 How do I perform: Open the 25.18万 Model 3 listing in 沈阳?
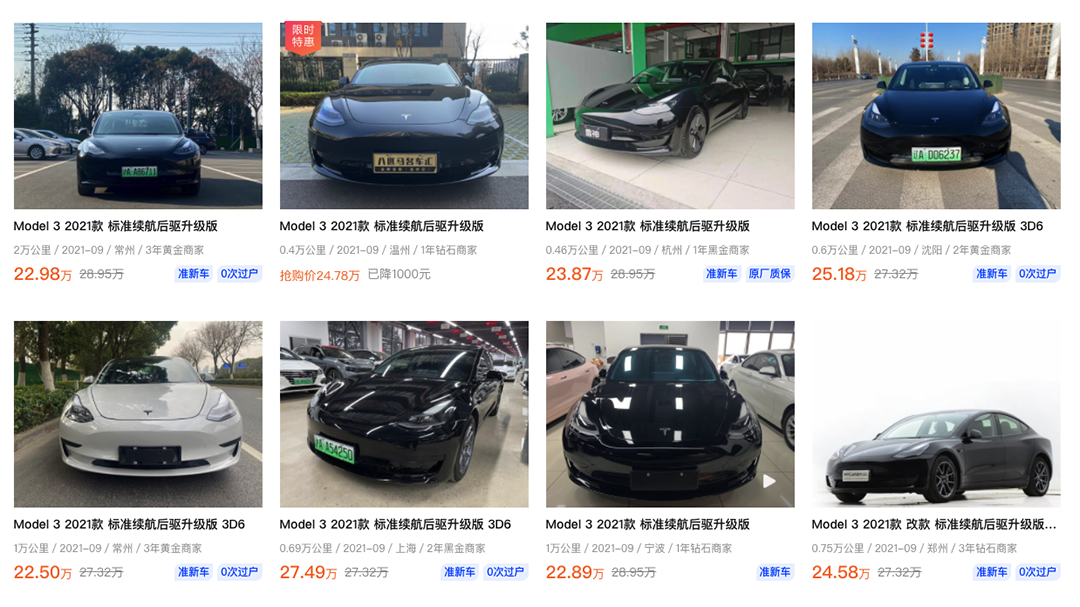click(x=936, y=116)
